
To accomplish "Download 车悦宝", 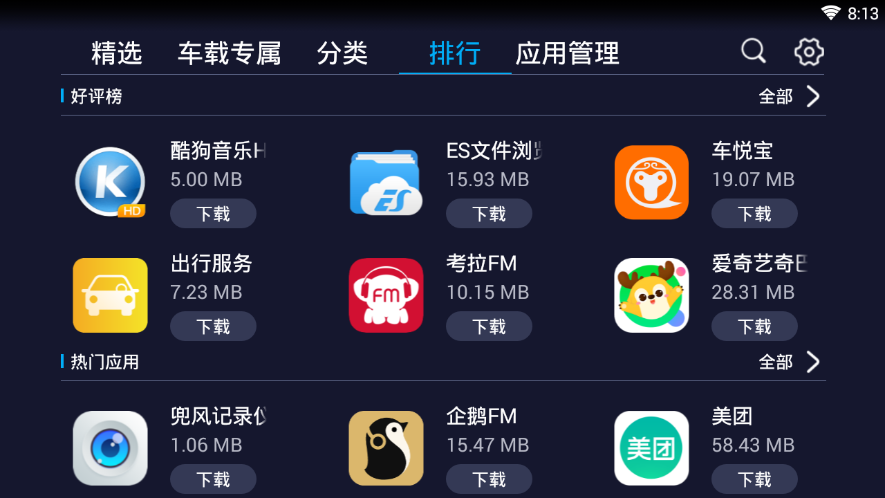I will click(x=754, y=213).
